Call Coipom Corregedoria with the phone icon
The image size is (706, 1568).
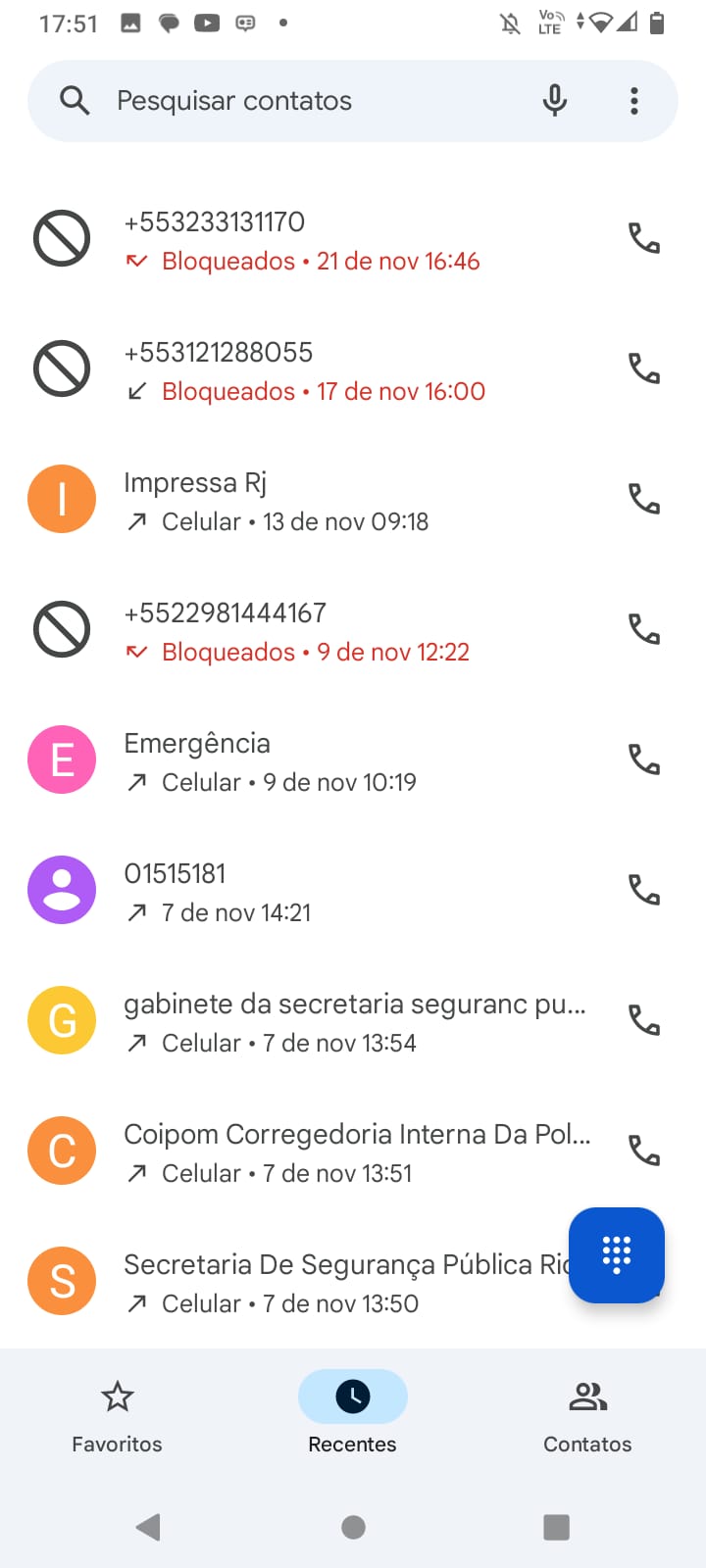643,1151
